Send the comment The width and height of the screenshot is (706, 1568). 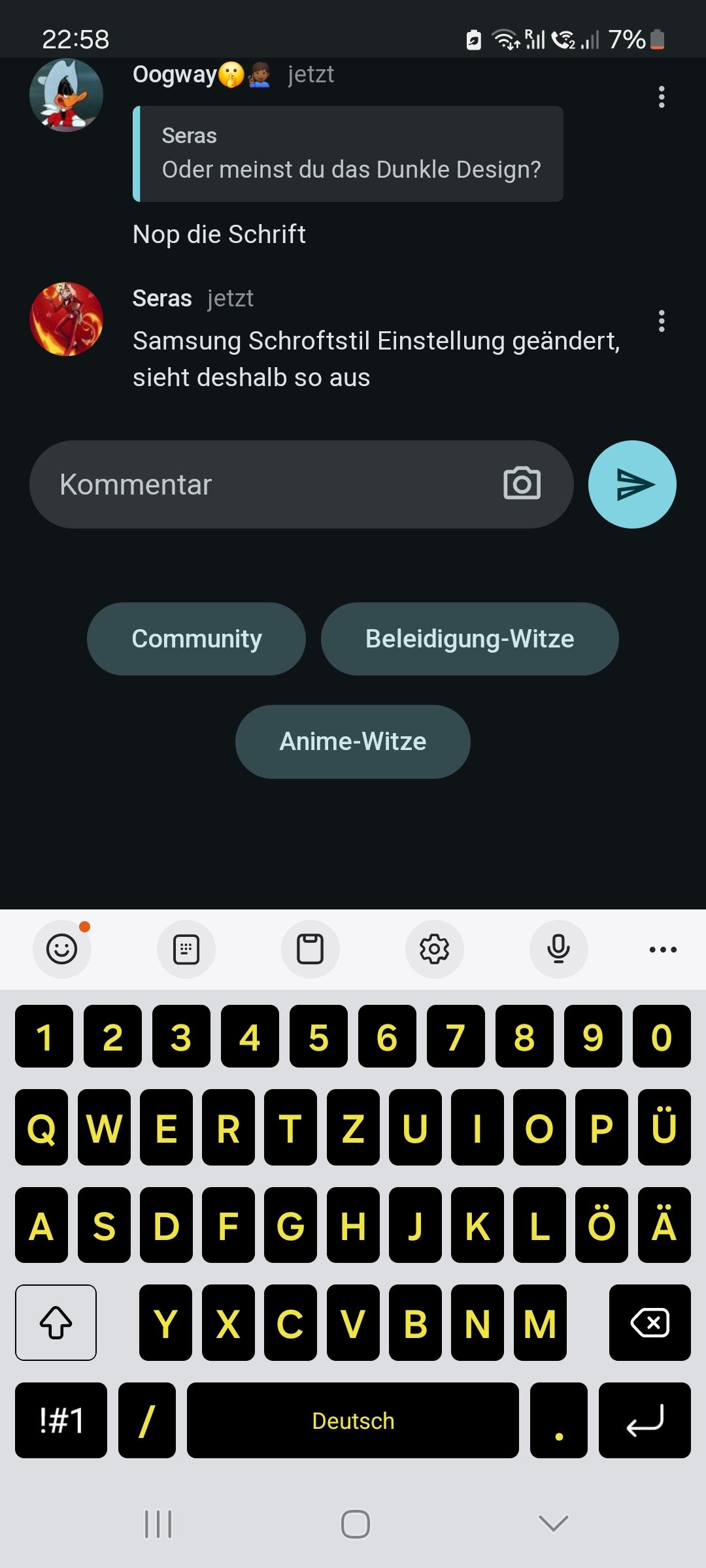tap(632, 485)
